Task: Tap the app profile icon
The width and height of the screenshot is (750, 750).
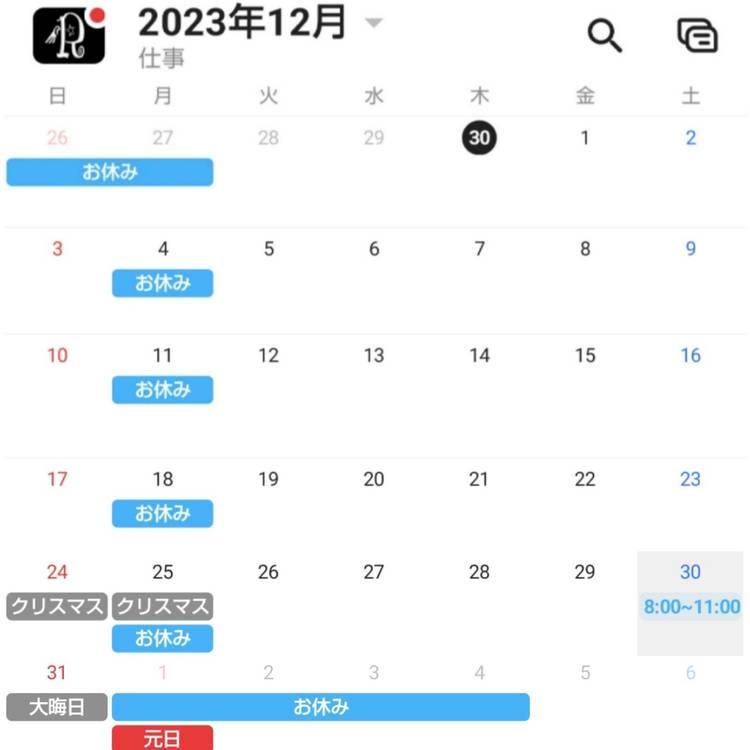Action: coord(69,36)
